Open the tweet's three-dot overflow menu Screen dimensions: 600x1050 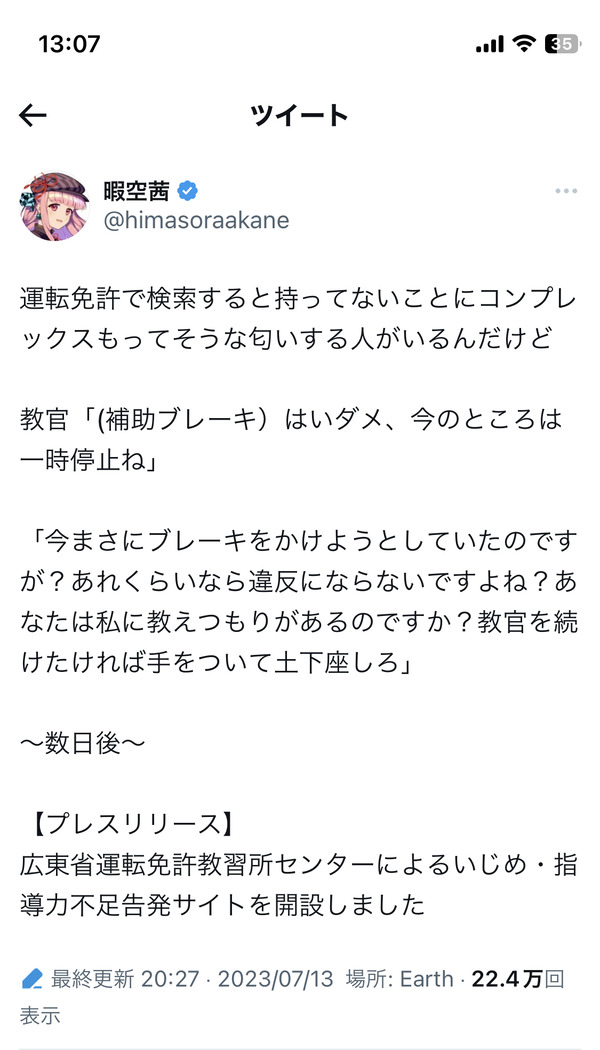point(566,192)
